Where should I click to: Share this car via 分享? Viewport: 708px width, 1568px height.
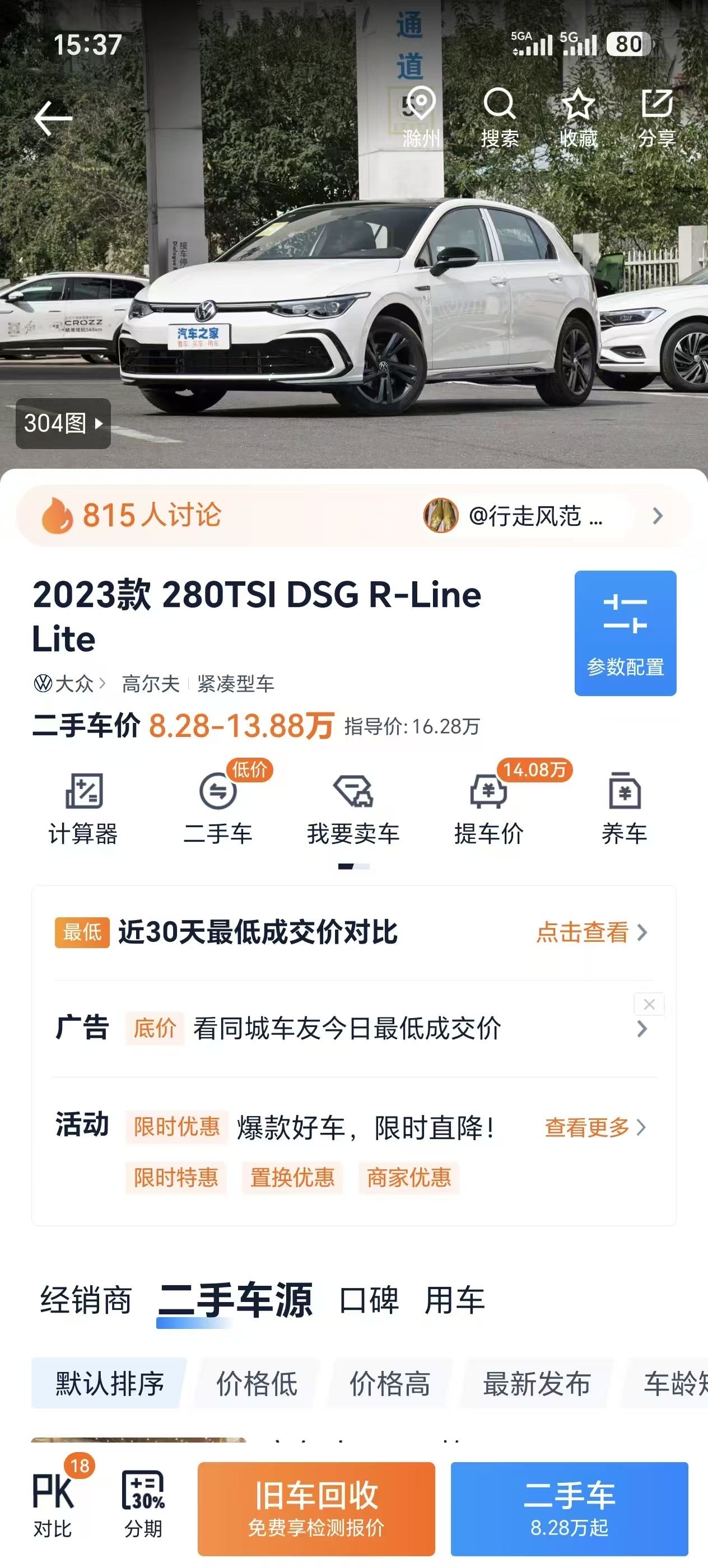[x=657, y=118]
